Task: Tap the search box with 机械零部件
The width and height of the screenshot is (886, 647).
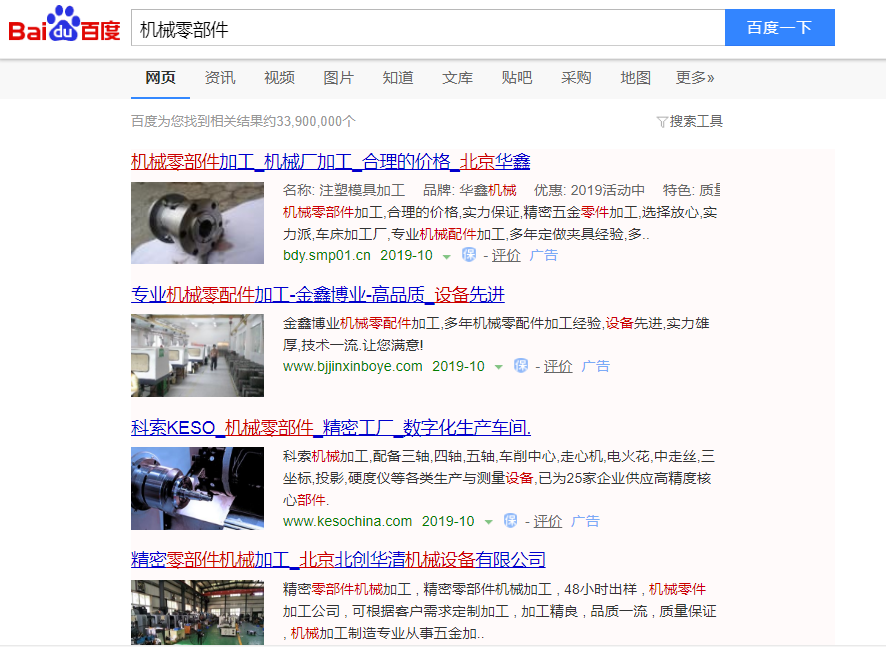Action: point(427,28)
